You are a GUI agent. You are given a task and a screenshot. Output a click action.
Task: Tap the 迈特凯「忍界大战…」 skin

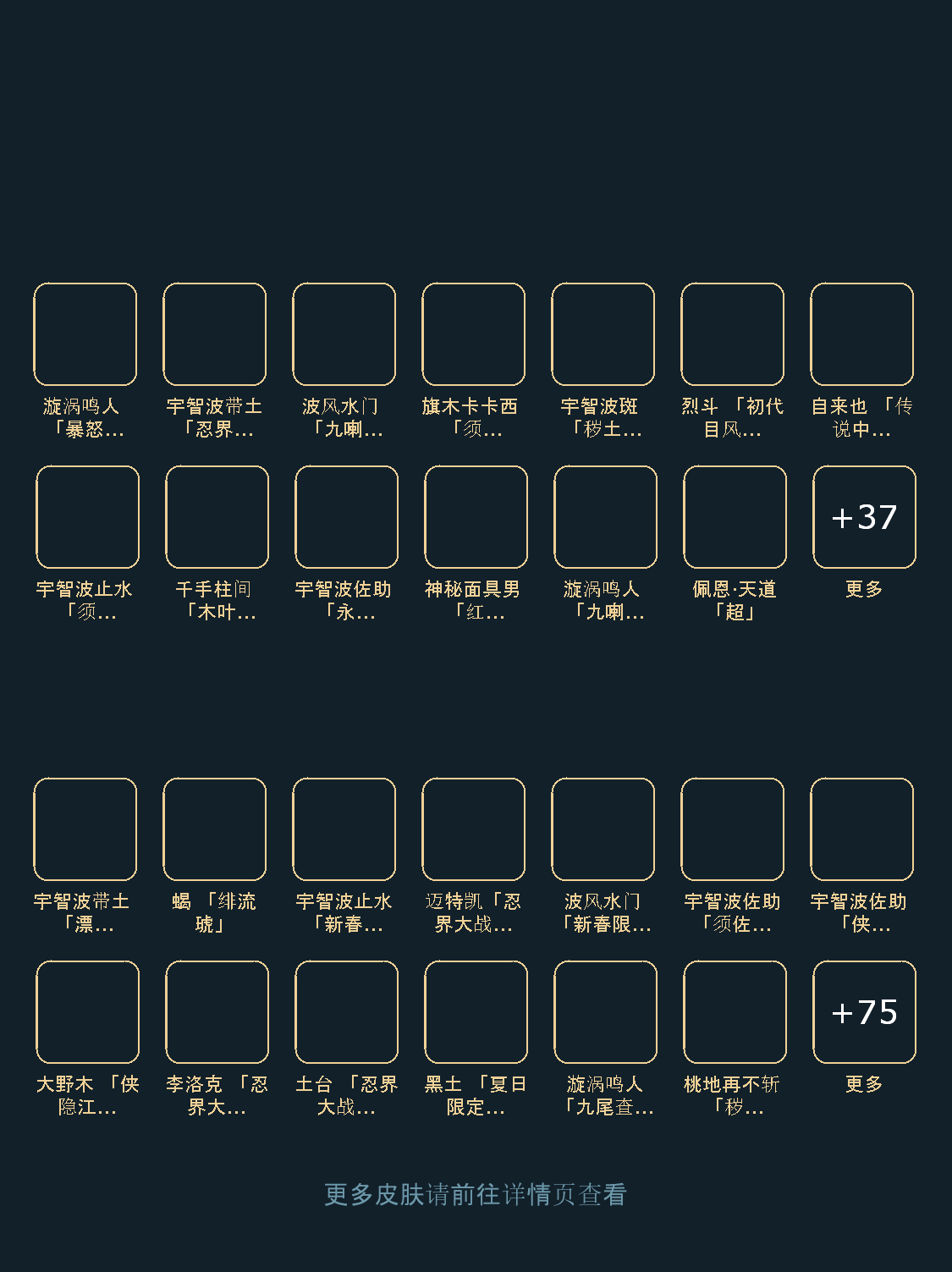pyautogui.click(x=473, y=829)
